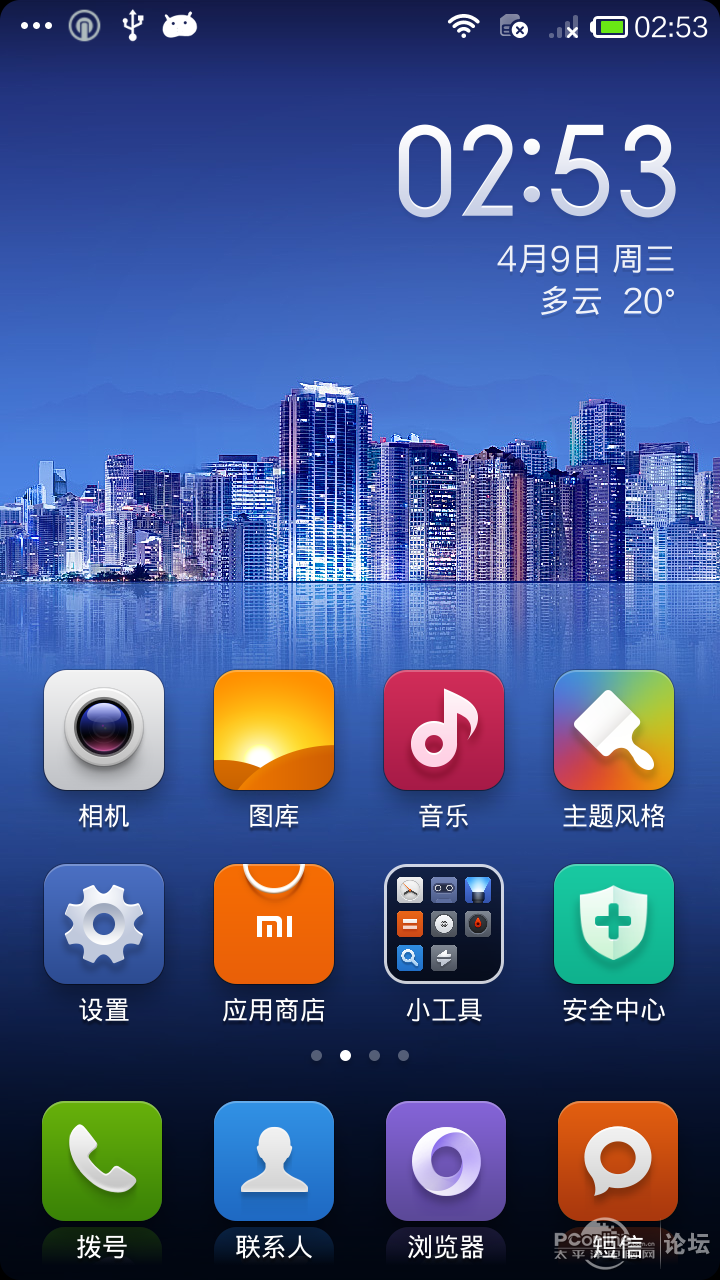Open 联系人 contacts
The height and width of the screenshot is (1280, 720).
pos(274,1161)
